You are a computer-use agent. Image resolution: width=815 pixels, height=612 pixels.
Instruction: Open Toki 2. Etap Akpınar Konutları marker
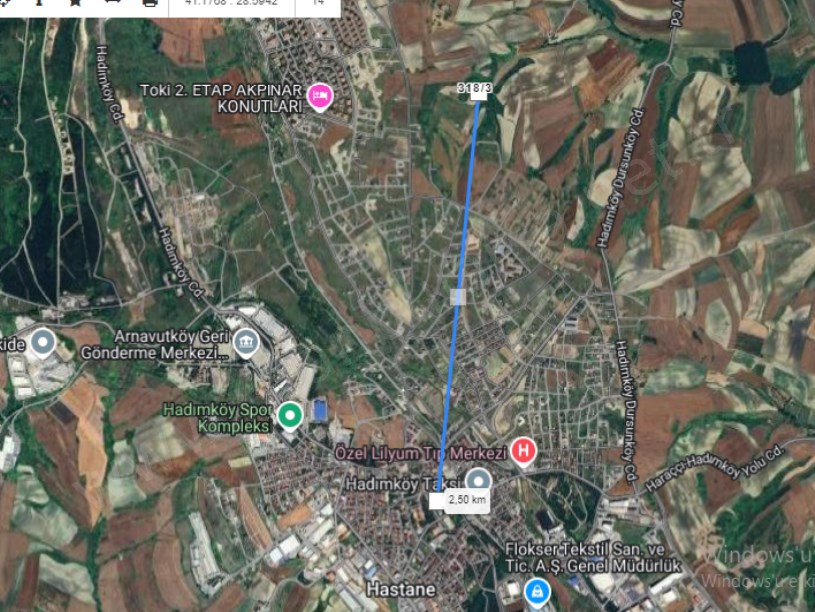pos(320,96)
